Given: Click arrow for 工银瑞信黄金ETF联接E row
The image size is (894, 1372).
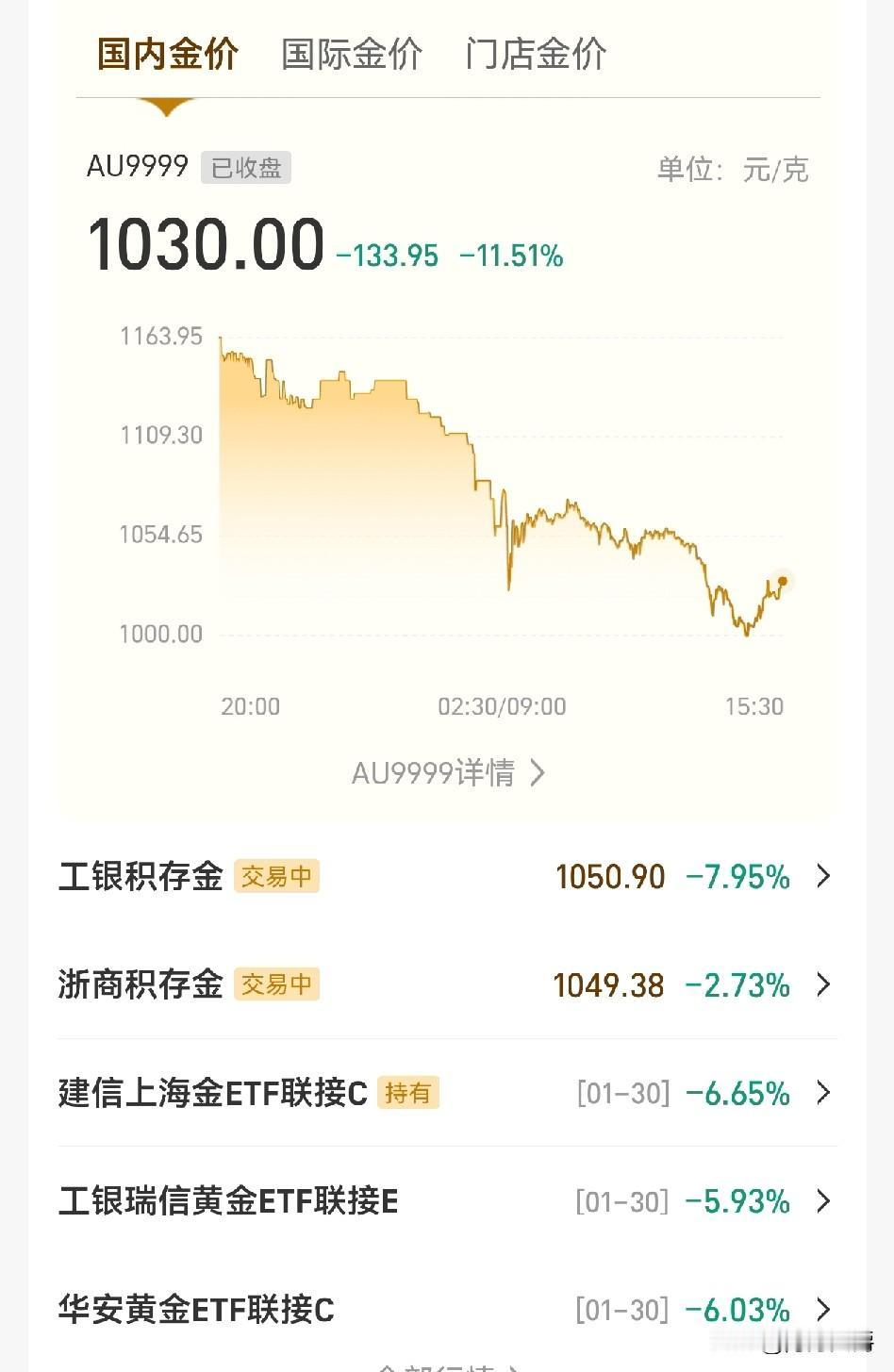Looking at the screenshot, I should (x=823, y=1201).
